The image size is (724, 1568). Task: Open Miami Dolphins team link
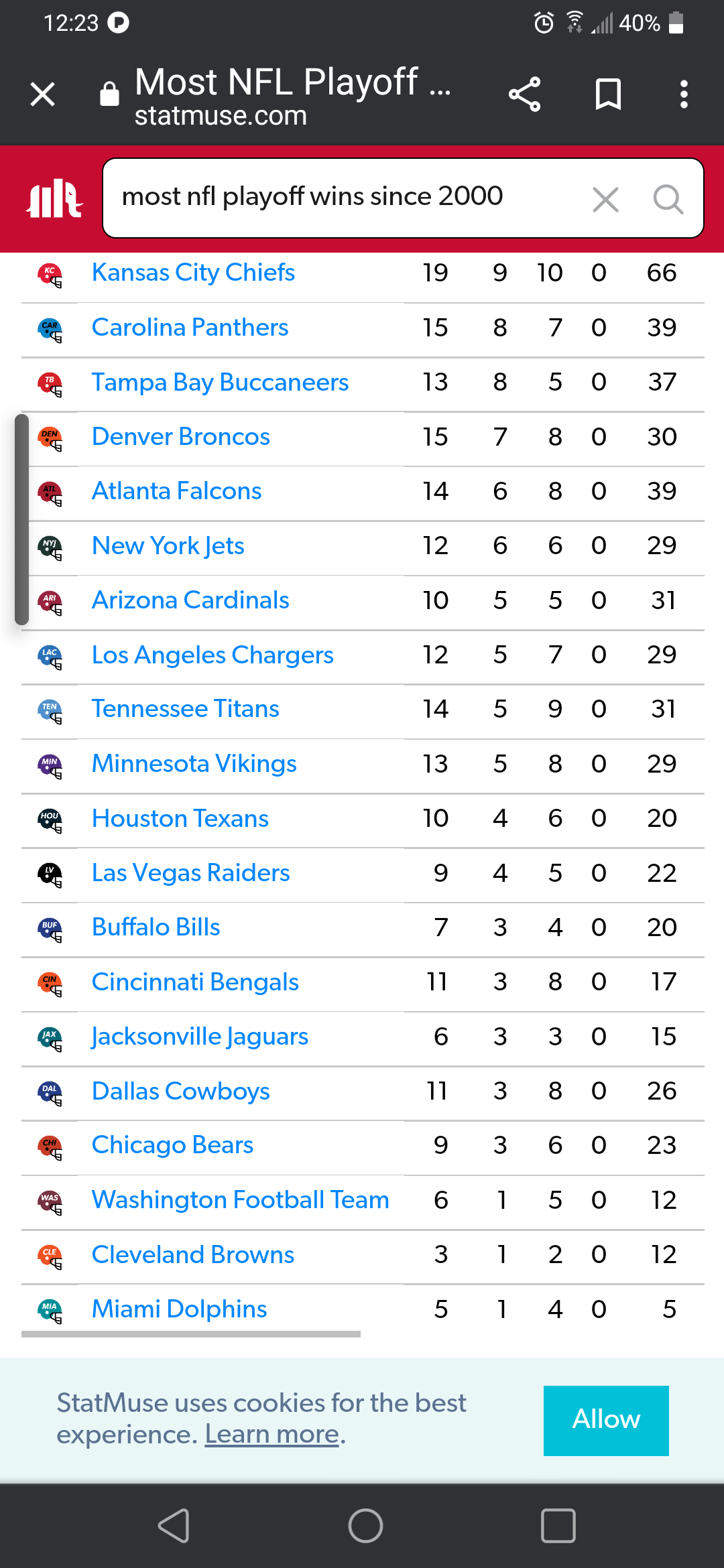tap(179, 1309)
